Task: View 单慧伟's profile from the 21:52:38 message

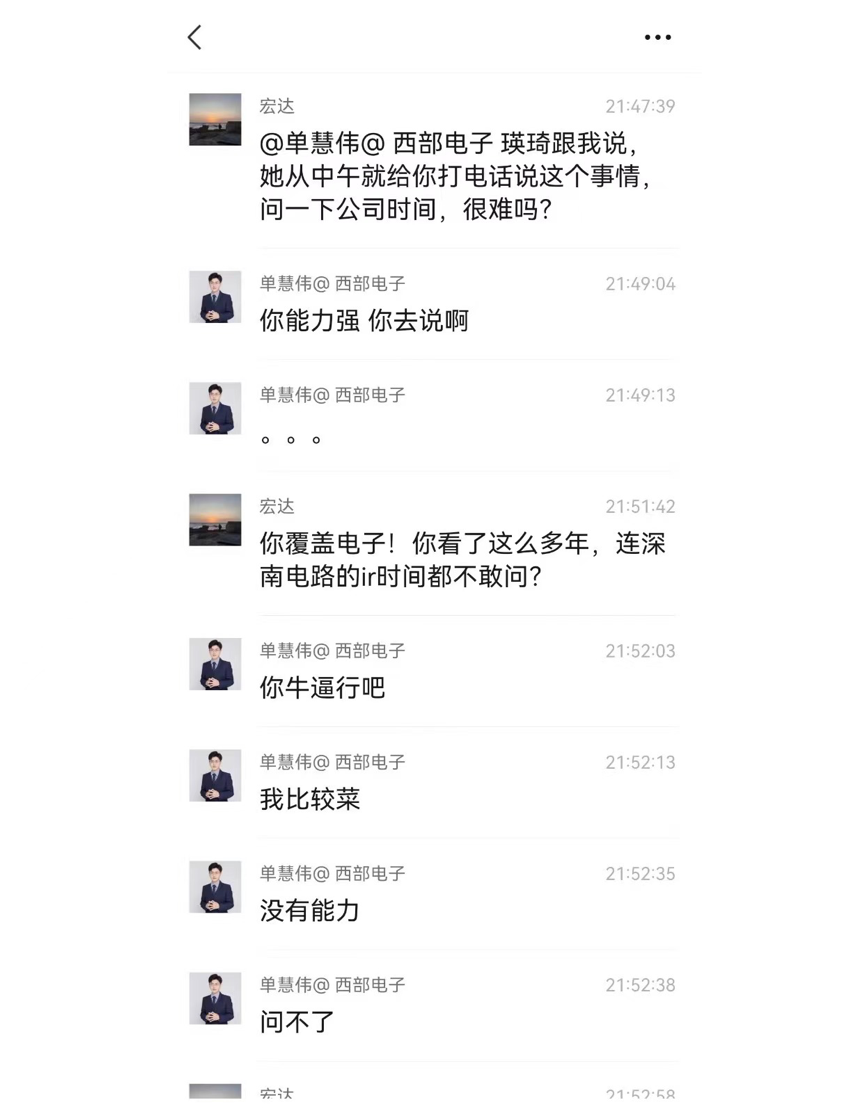Action: tap(215, 998)
